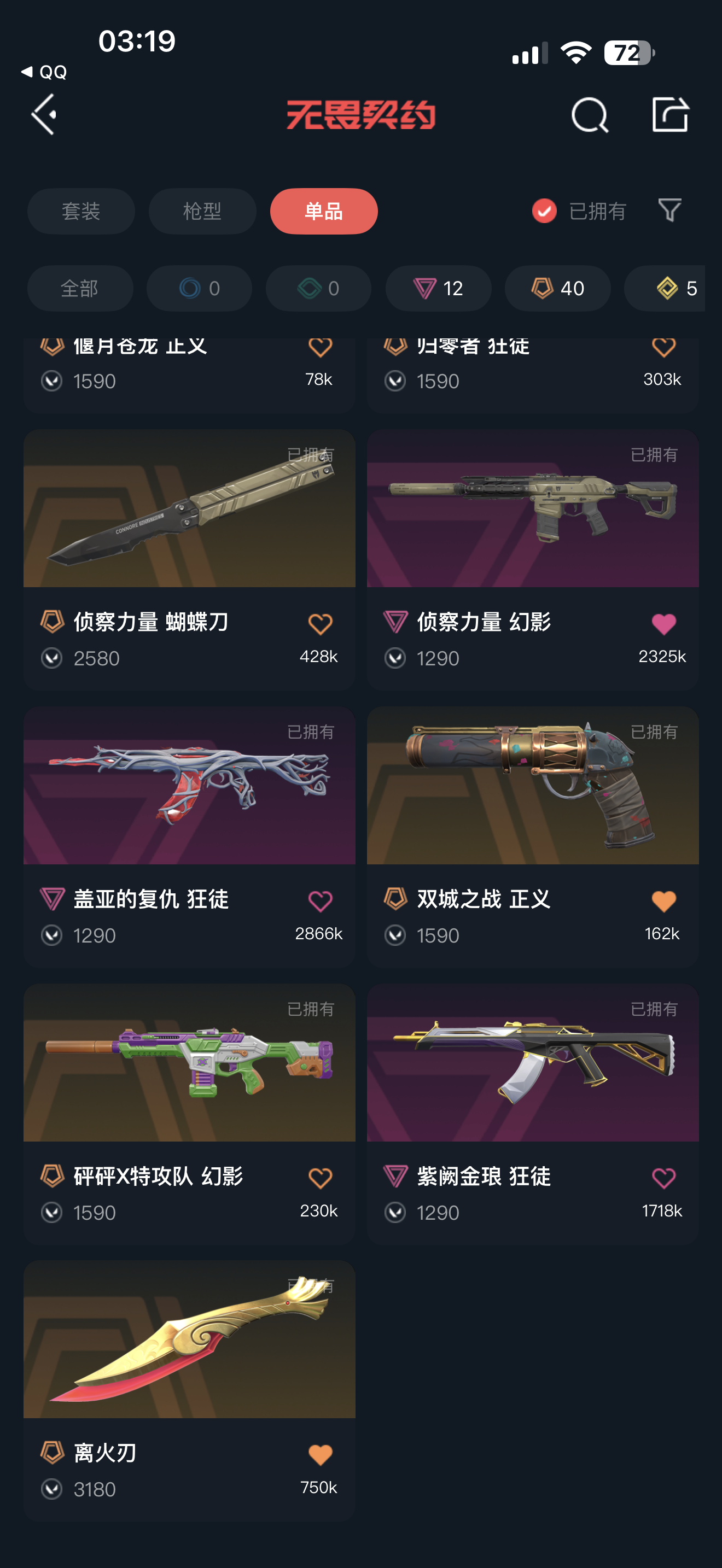Return to QQ app via status bar

tap(44, 72)
